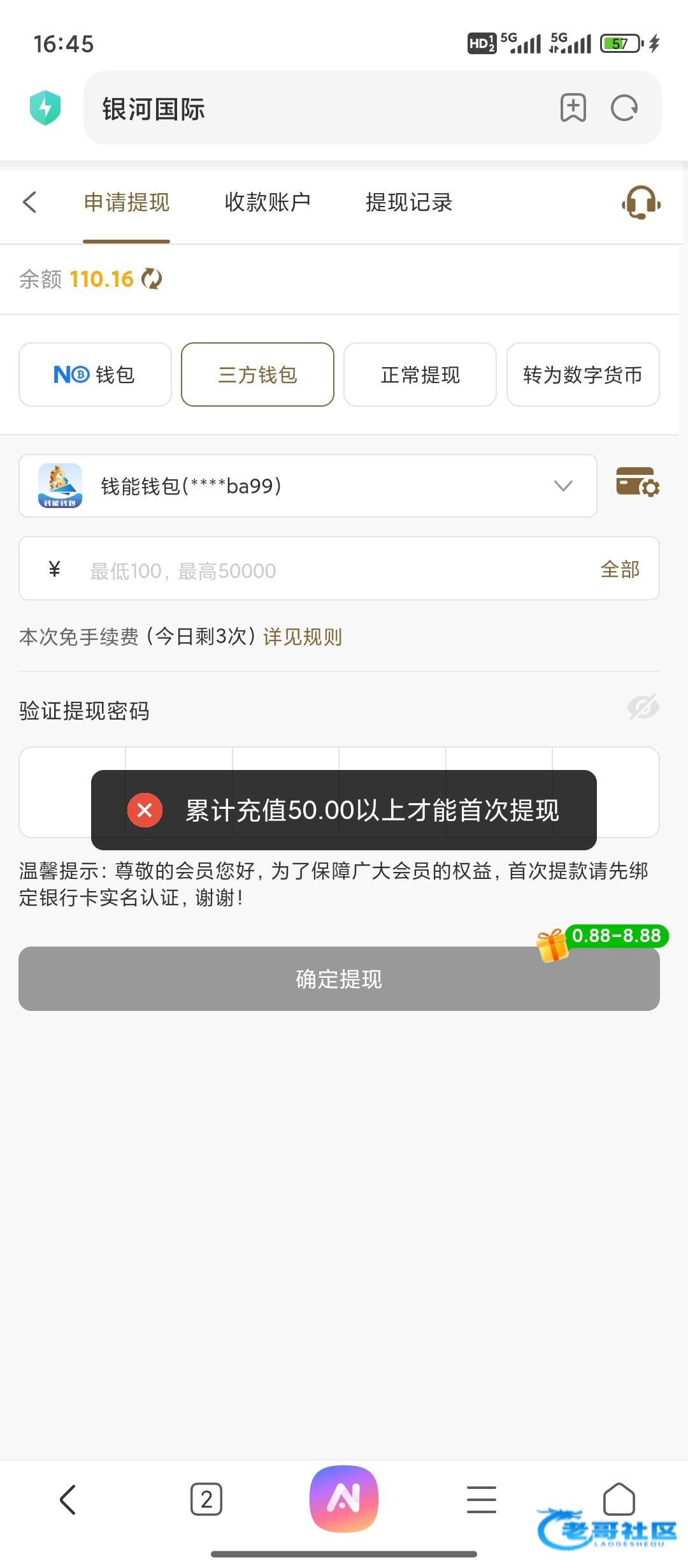Viewport: 688px width, 1568px height.
Task: Switch to the 收款账户 tab
Action: (268, 202)
